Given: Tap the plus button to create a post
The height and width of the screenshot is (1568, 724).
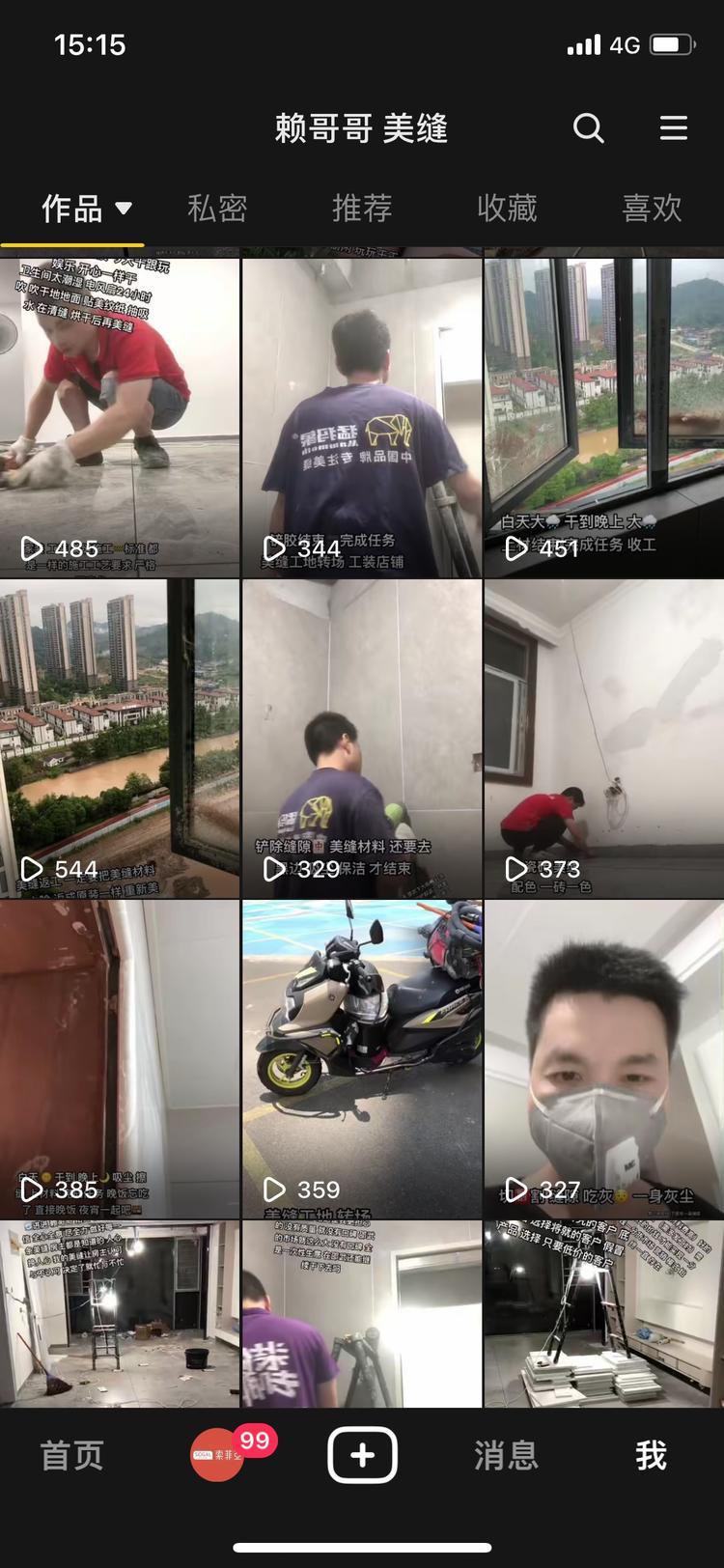Looking at the screenshot, I should [x=362, y=1454].
